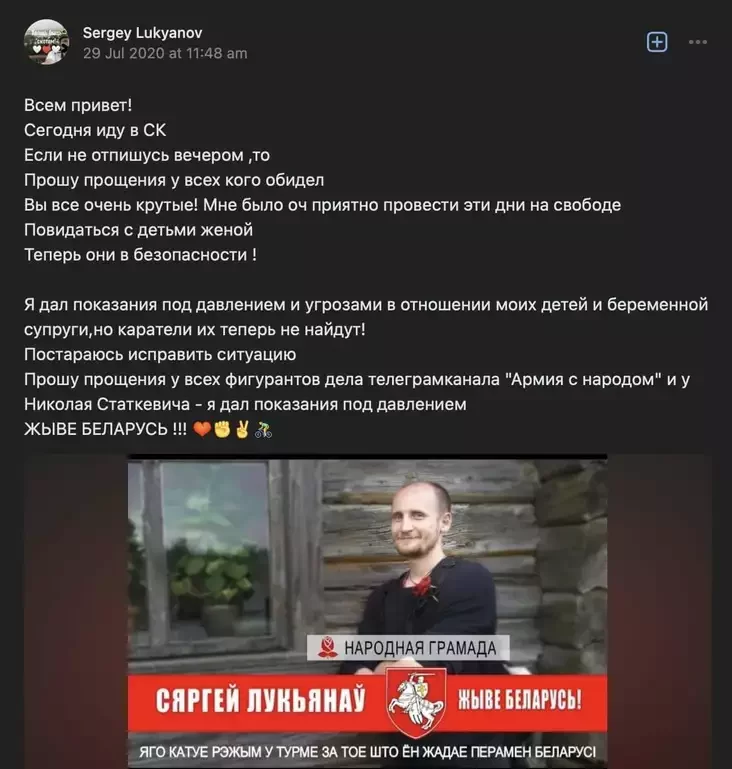732x769 pixels.
Task: Open author name Sergey Lukyanov
Action: point(142,33)
